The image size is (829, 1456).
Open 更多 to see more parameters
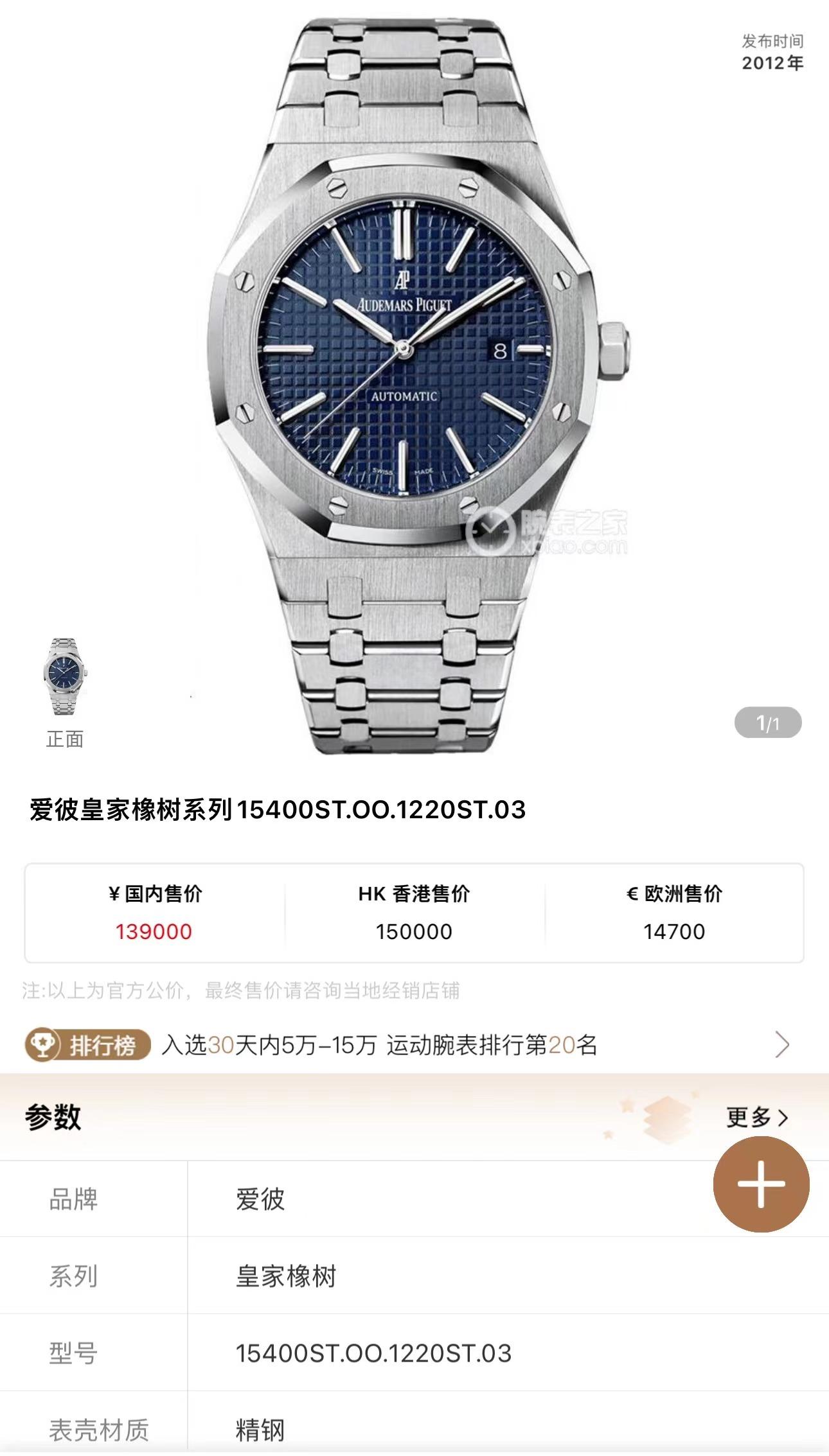pos(757,1117)
